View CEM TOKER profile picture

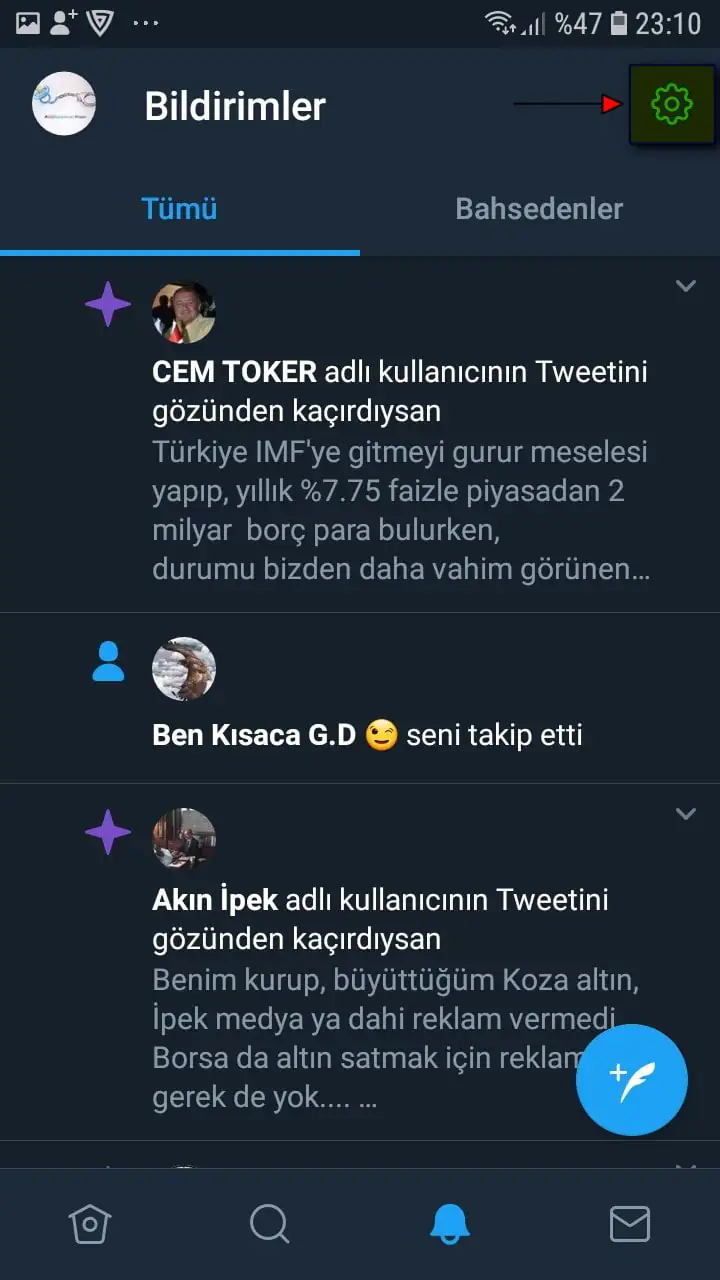184,312
